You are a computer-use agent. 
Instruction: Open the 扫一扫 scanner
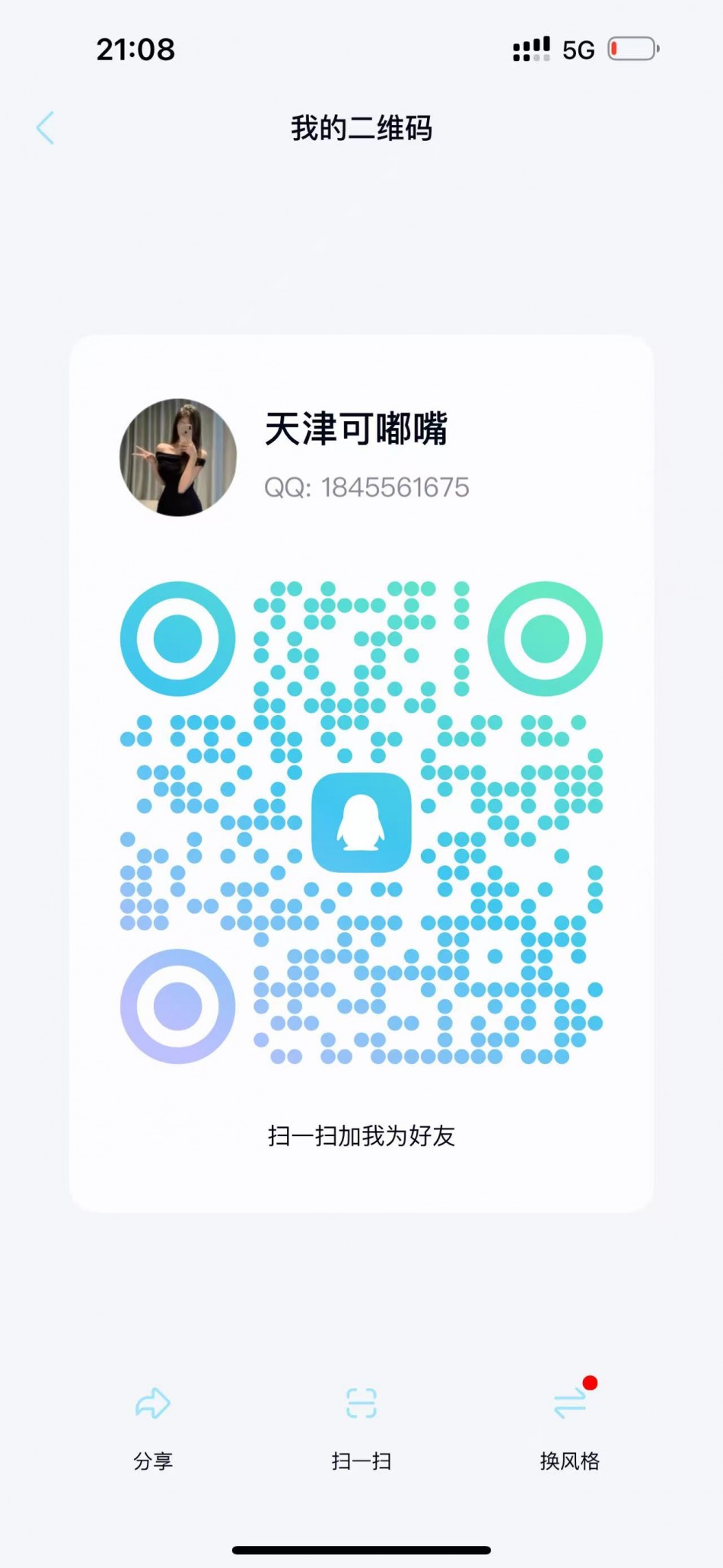click(x=361, y=1423)
